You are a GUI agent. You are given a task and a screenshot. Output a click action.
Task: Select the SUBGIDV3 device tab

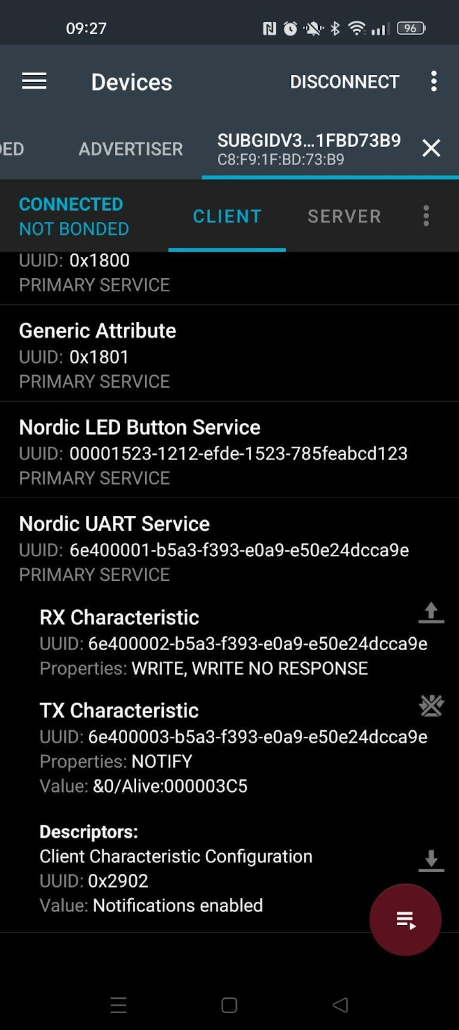pyautogui.click(x=309, y=149)
